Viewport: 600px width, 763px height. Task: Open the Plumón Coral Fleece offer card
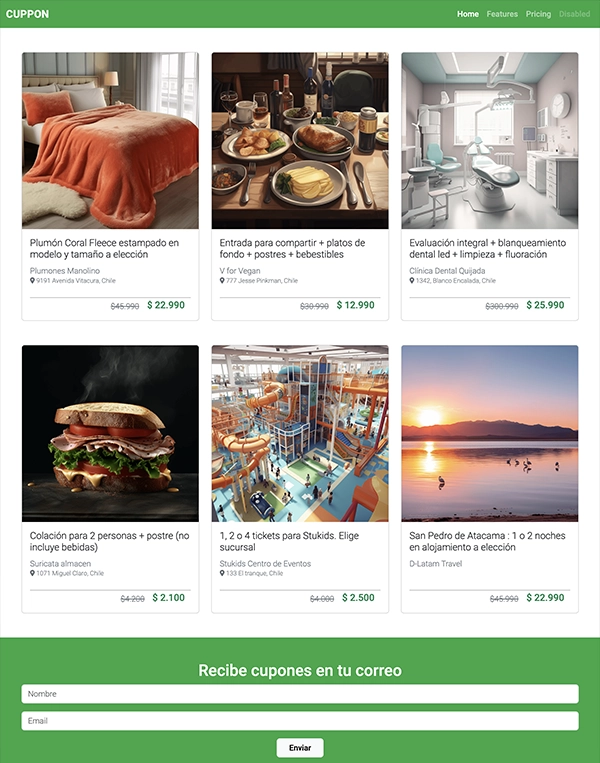[x=110, y=186]
